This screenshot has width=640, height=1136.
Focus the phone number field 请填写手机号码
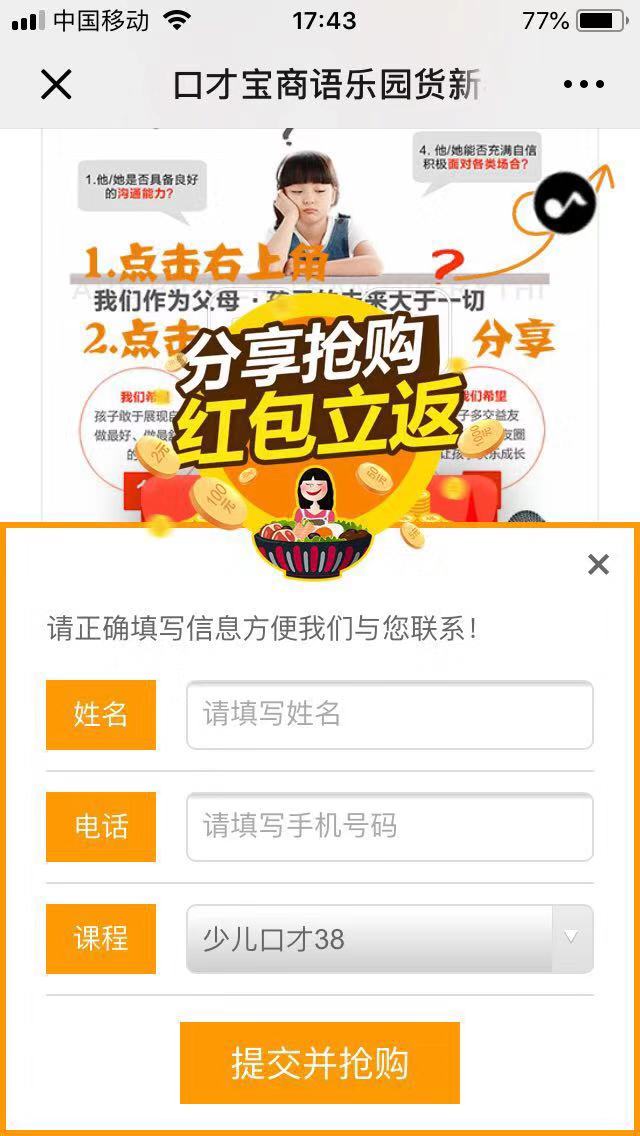tap(389, 826)
